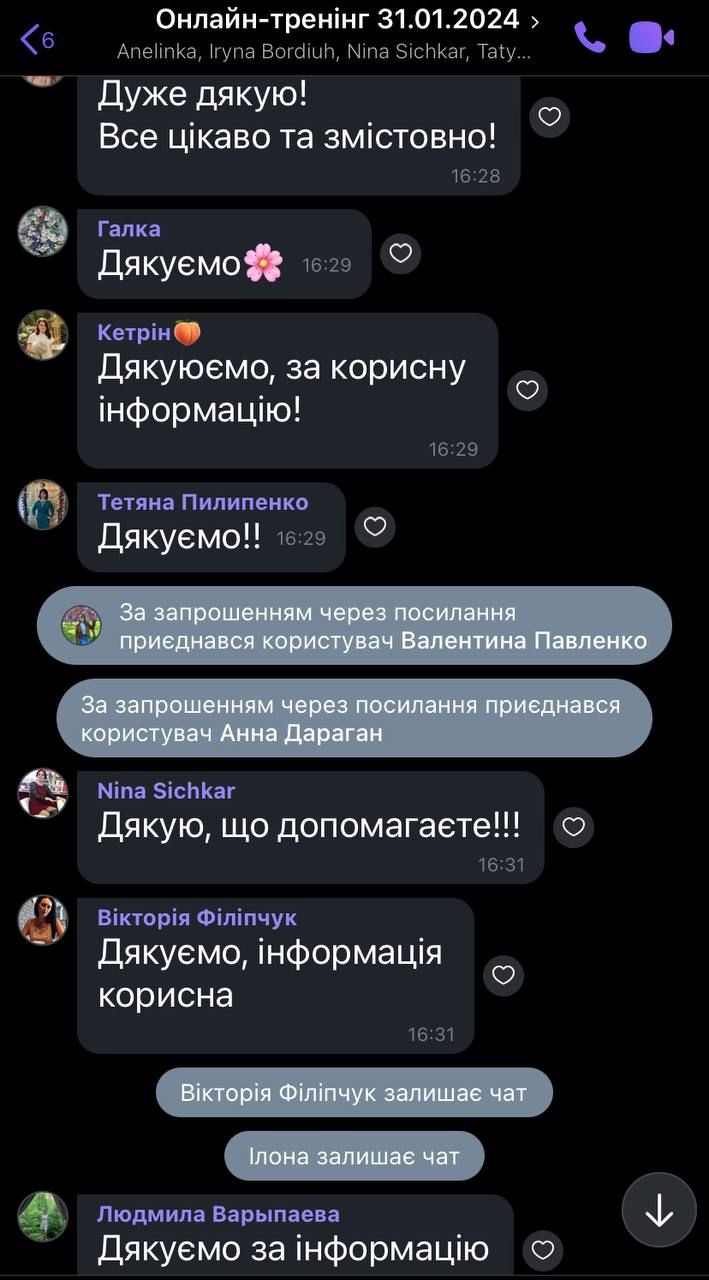Viewport: 709px width, 1280px height.
Task: Open Кетрін's avatar
Action: [42, 335]
